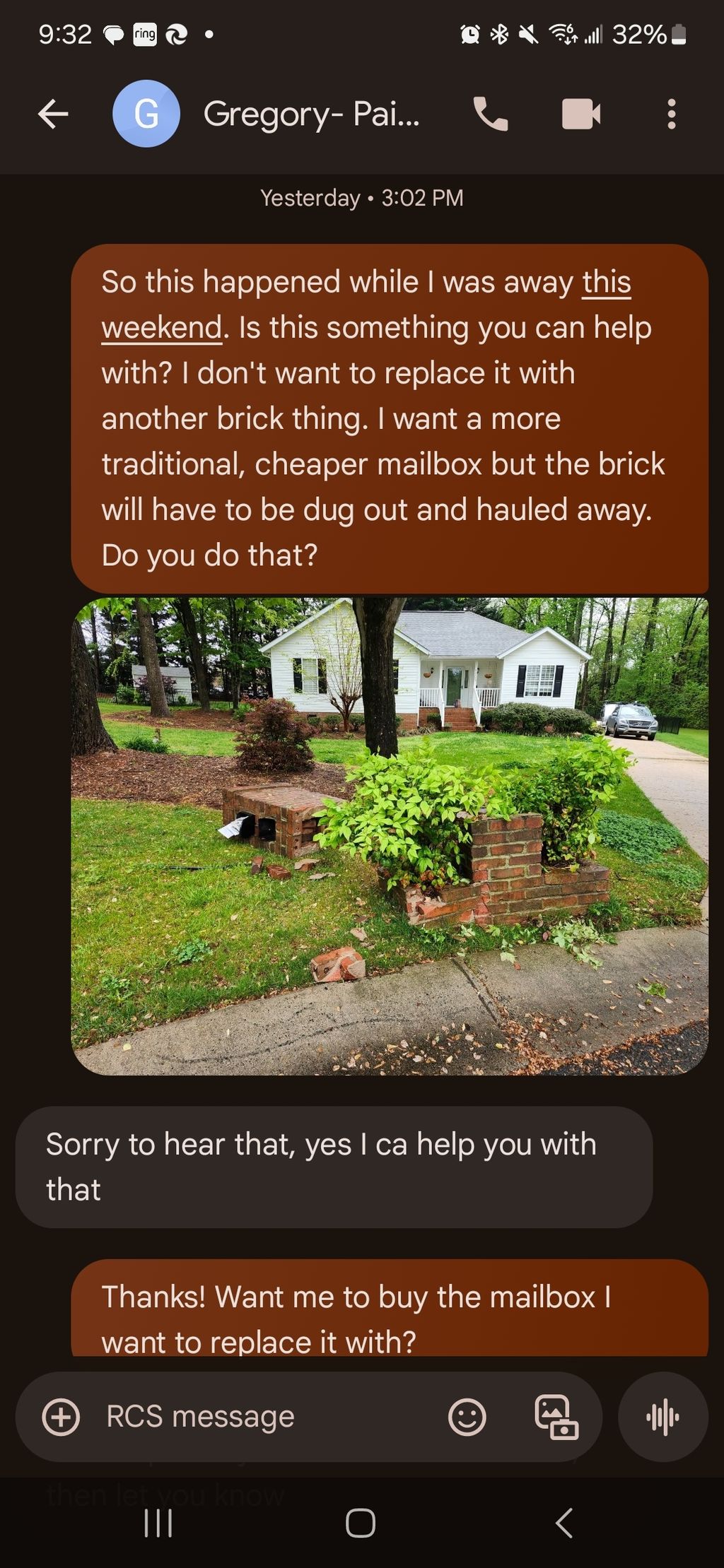Start a video call with Gregory
Viewport: 724px width, 1568px height.
click(580, 114)
